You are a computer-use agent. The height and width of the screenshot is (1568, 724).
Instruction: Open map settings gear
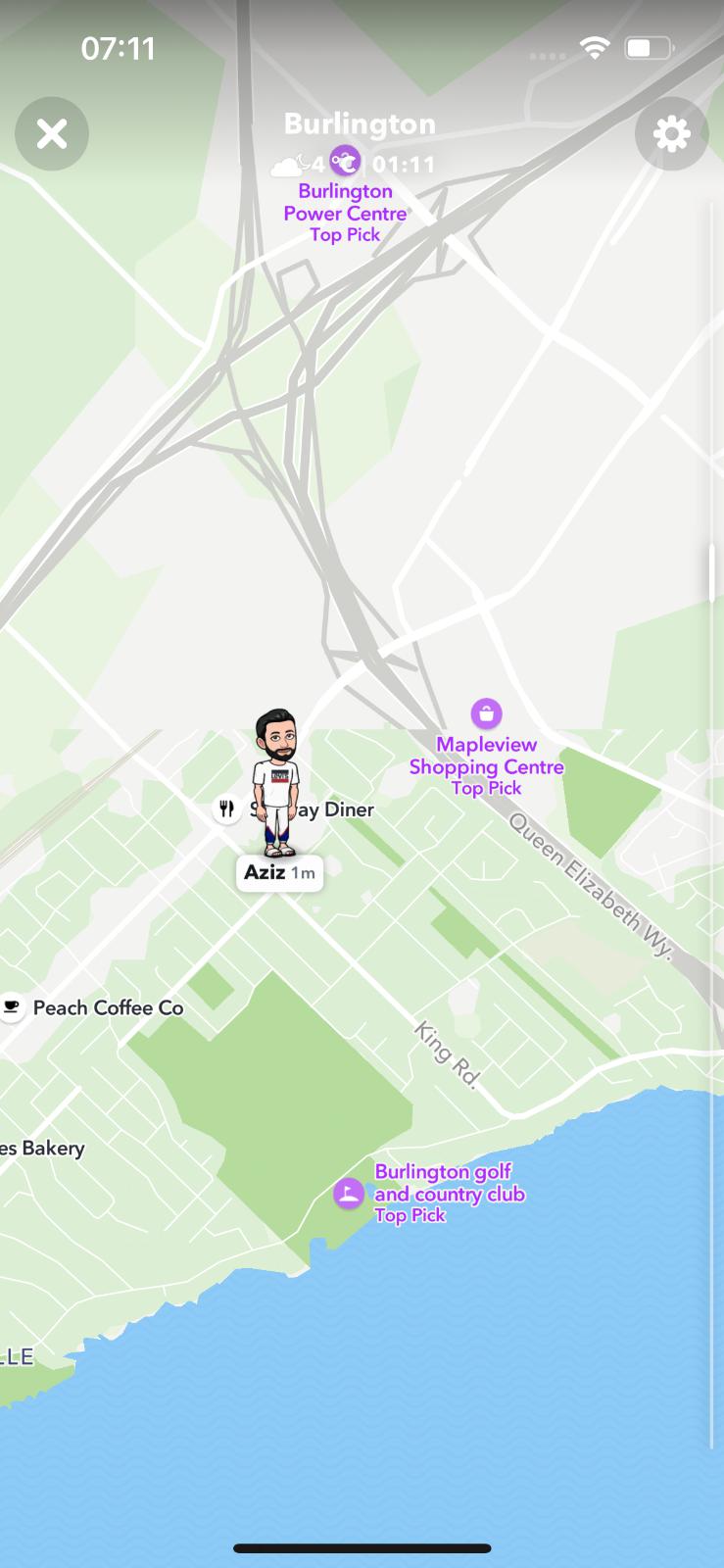click(x=671, y=134)
